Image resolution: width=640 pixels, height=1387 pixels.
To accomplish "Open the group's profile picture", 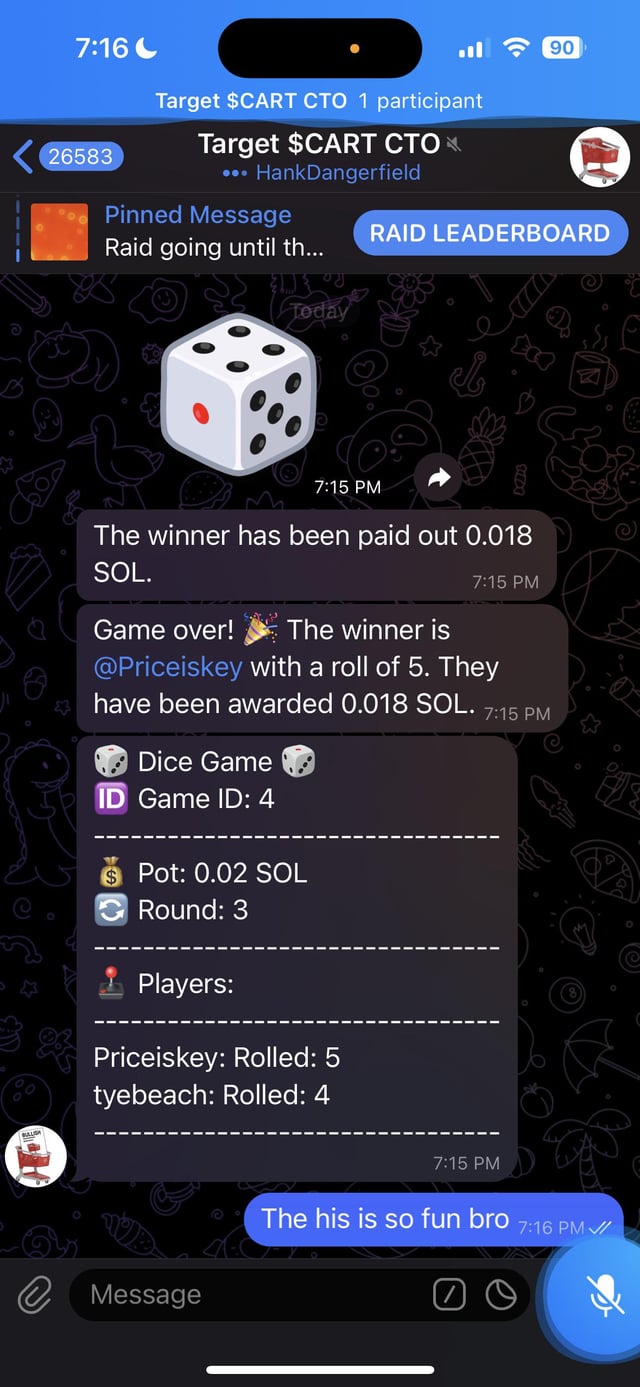I will pos(598,158).
